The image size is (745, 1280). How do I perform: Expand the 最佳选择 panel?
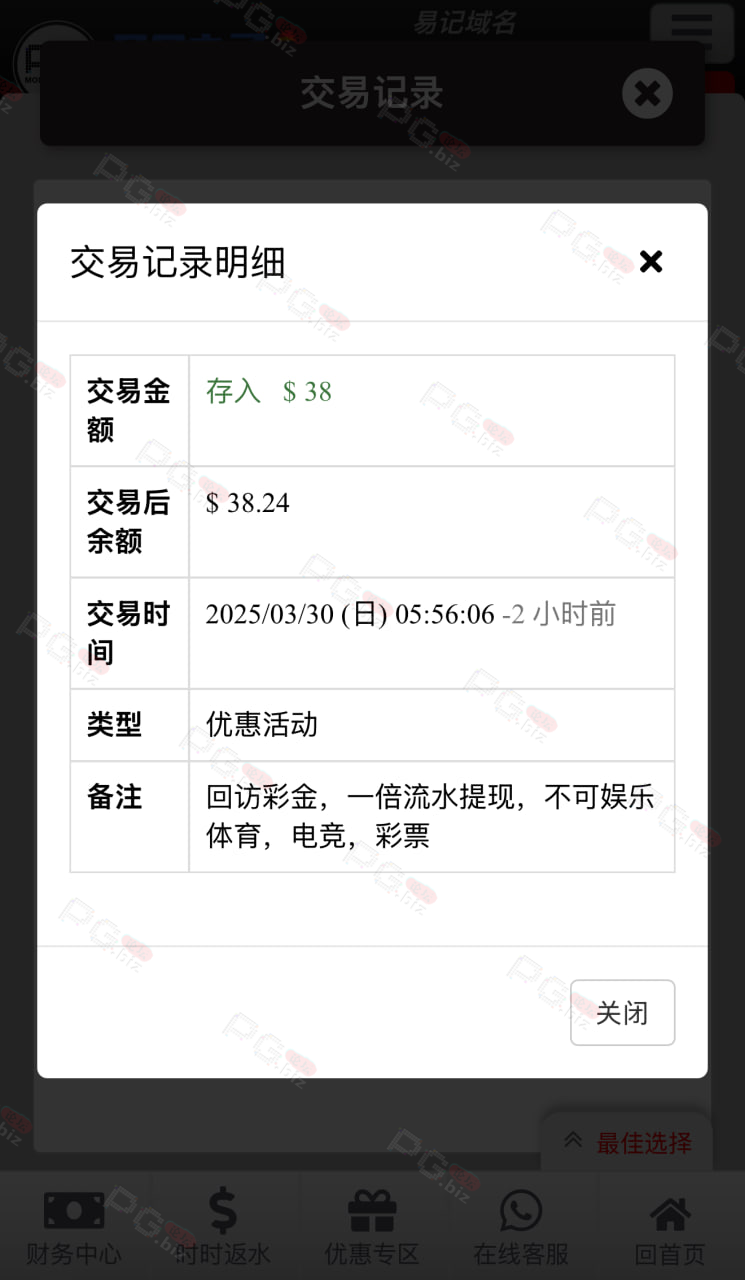coord(627,1142)
